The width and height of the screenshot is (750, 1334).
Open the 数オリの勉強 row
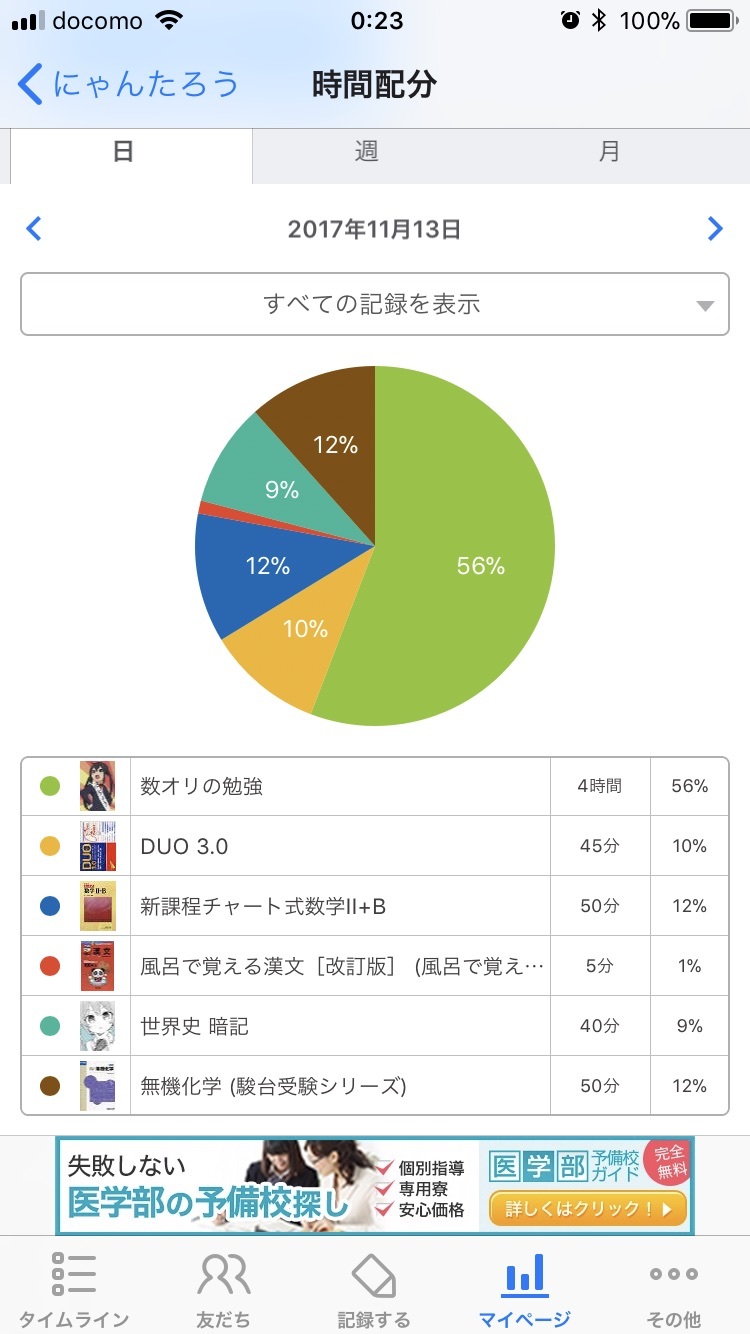375,786
